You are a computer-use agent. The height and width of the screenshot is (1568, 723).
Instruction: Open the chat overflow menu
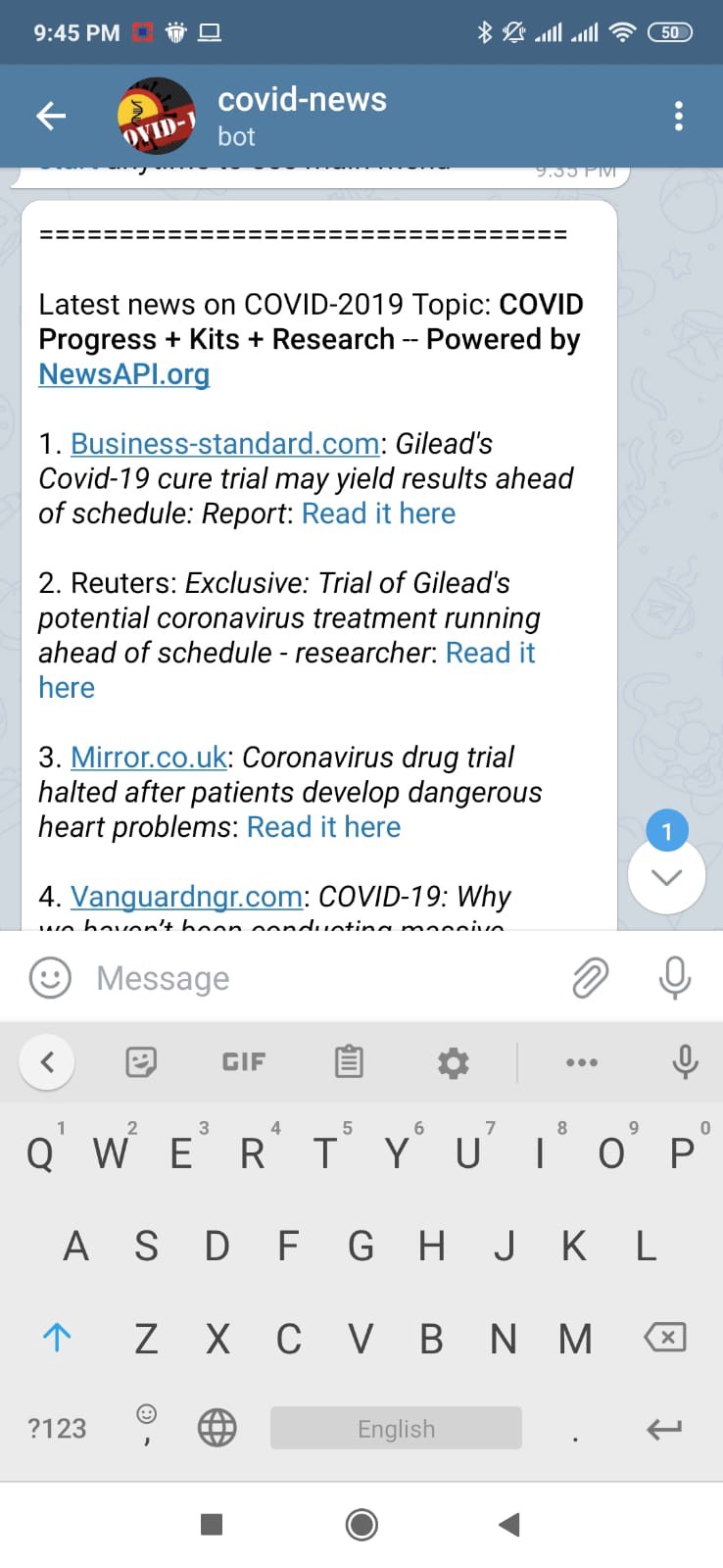[x=678, y=117]
